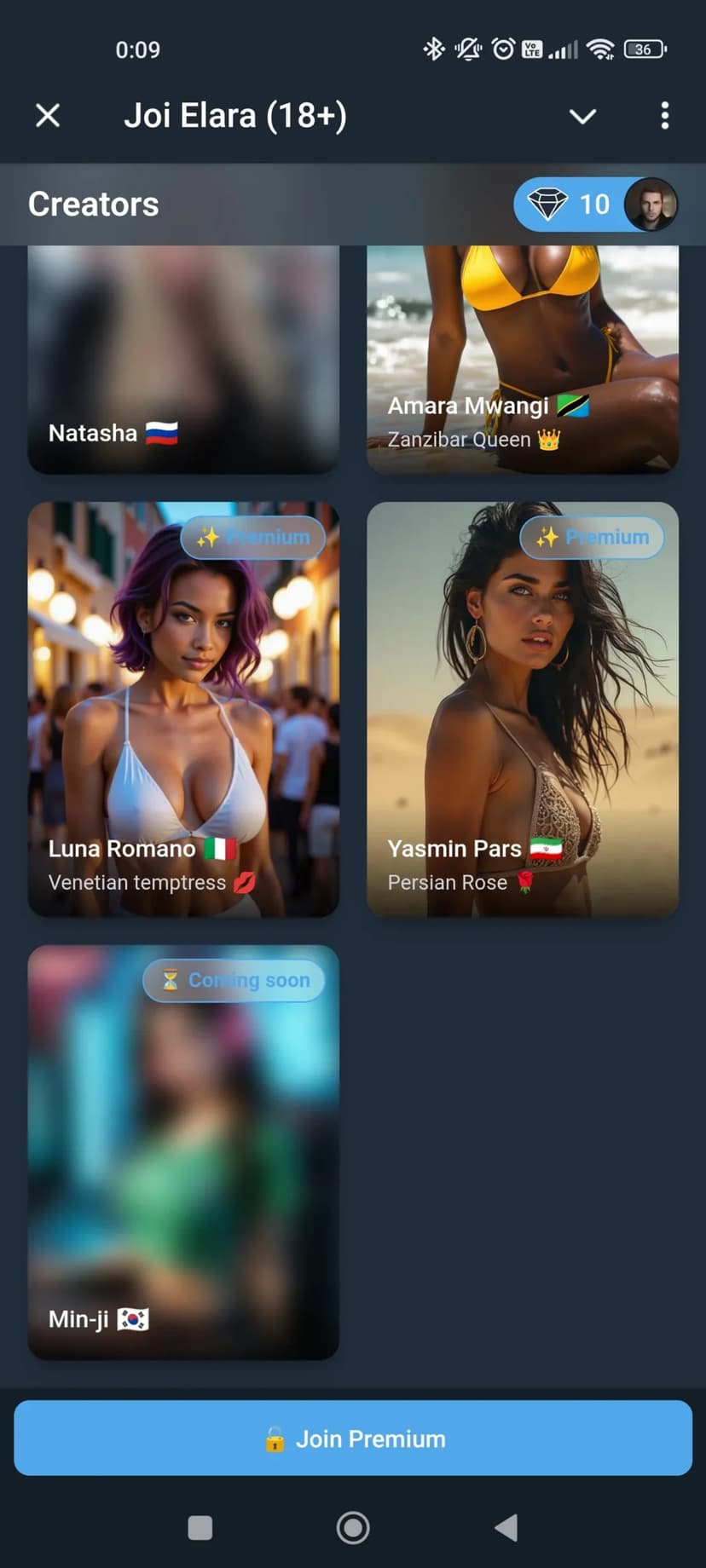Go back using system navigation
Screen dimensions: 706x1568
tap(506, 1528)
